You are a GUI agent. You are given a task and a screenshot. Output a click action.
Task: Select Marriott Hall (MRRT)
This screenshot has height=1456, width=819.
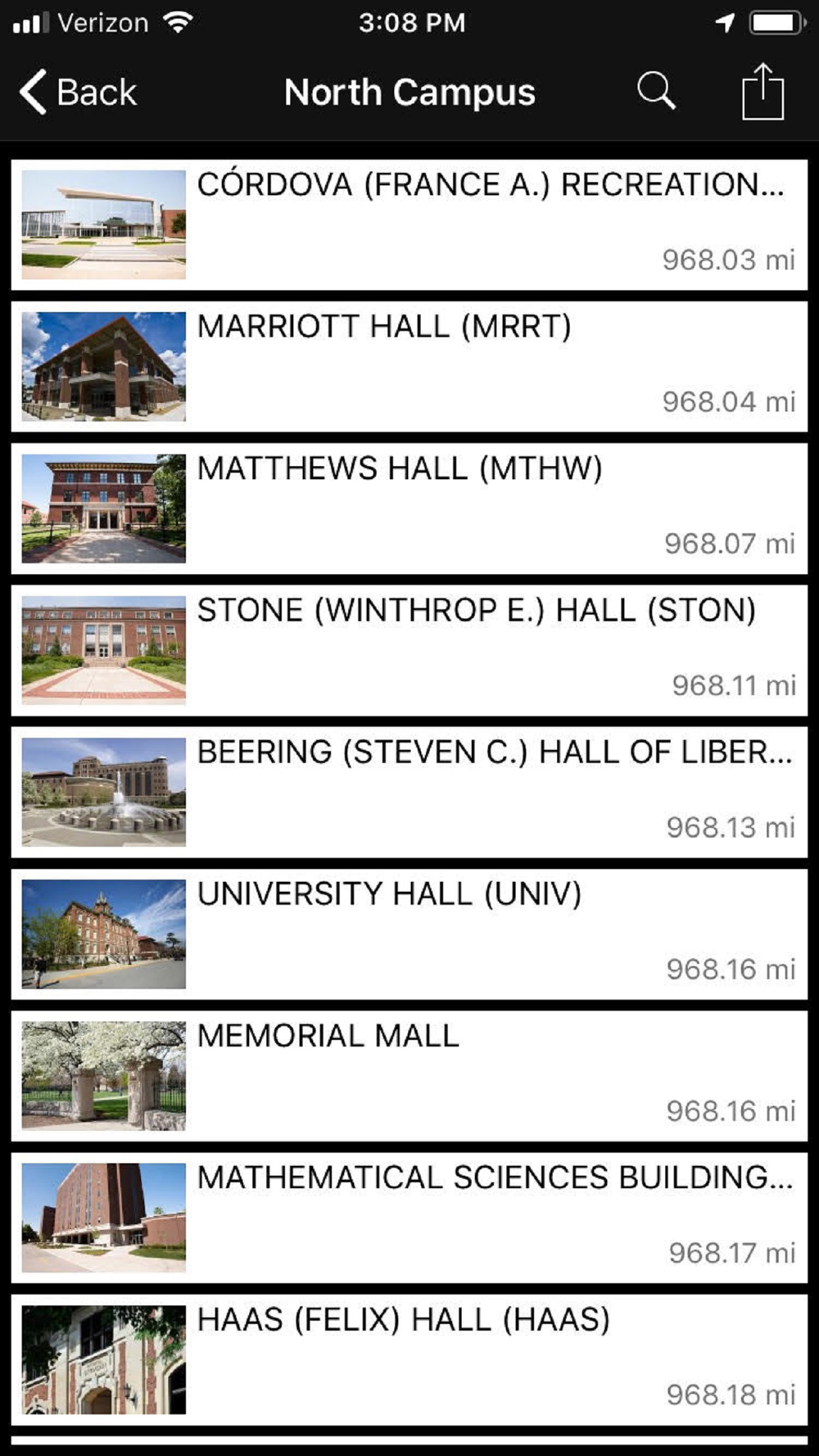pos(409,366)
